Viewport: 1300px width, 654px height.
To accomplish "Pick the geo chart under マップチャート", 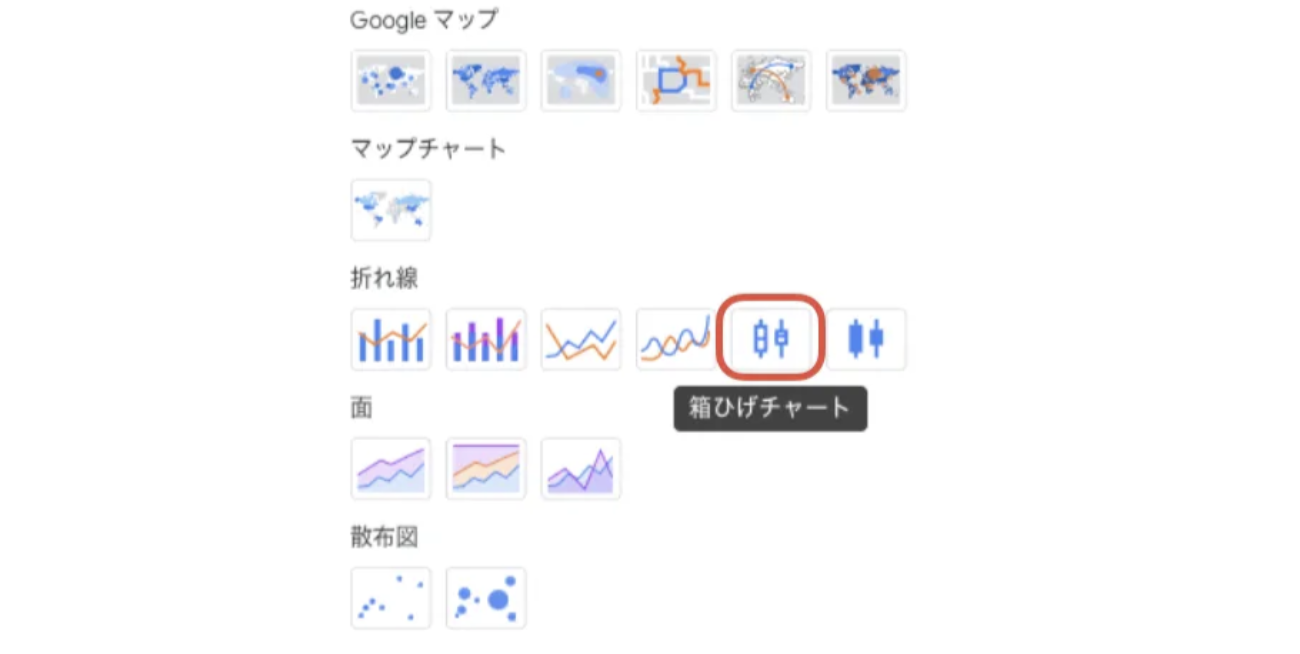I will coord(391,210).
